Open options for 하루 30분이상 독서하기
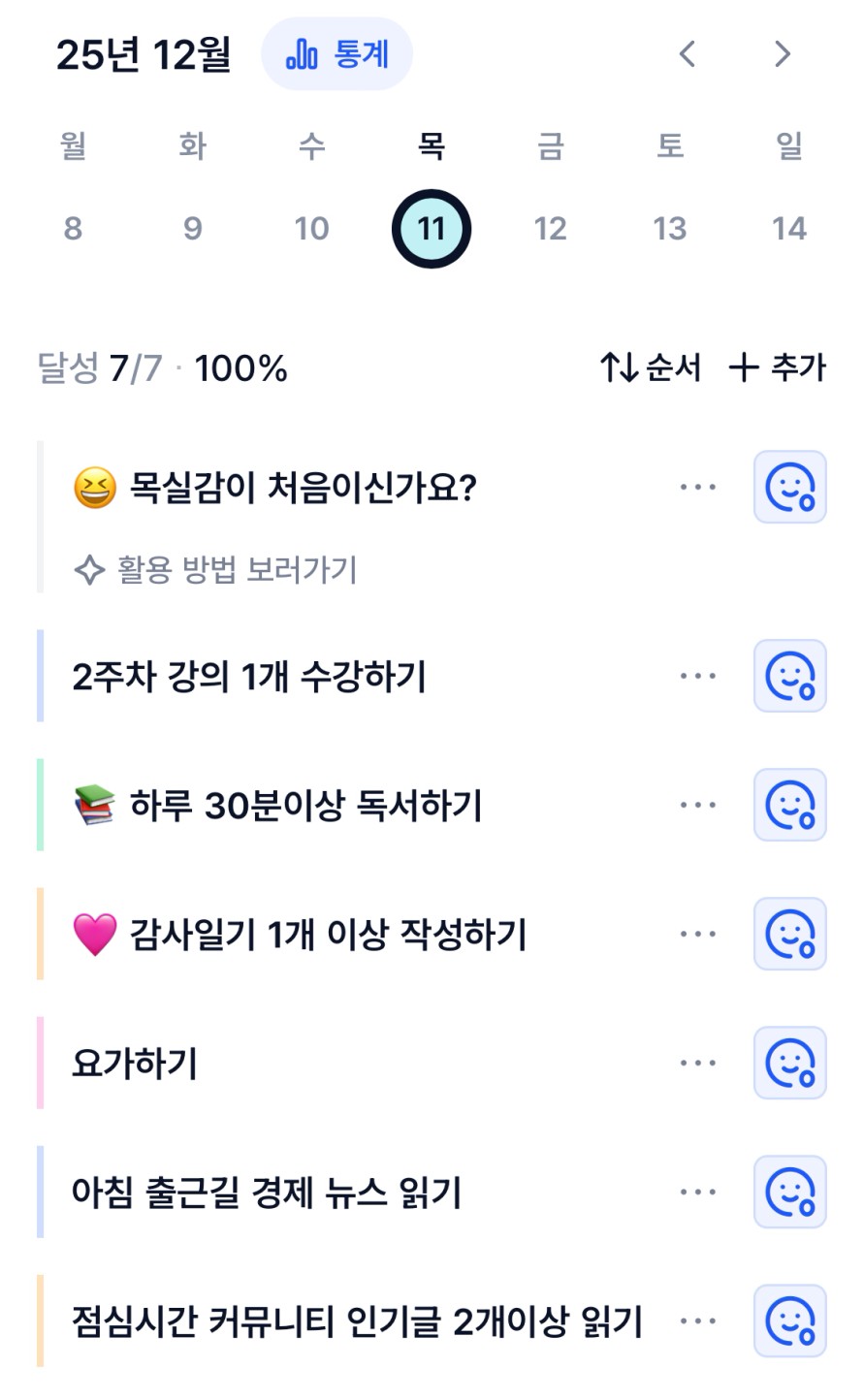Image resolution: width=864 pixels, height=1400 pixels. pyautogui.click(x=697, y=806)
